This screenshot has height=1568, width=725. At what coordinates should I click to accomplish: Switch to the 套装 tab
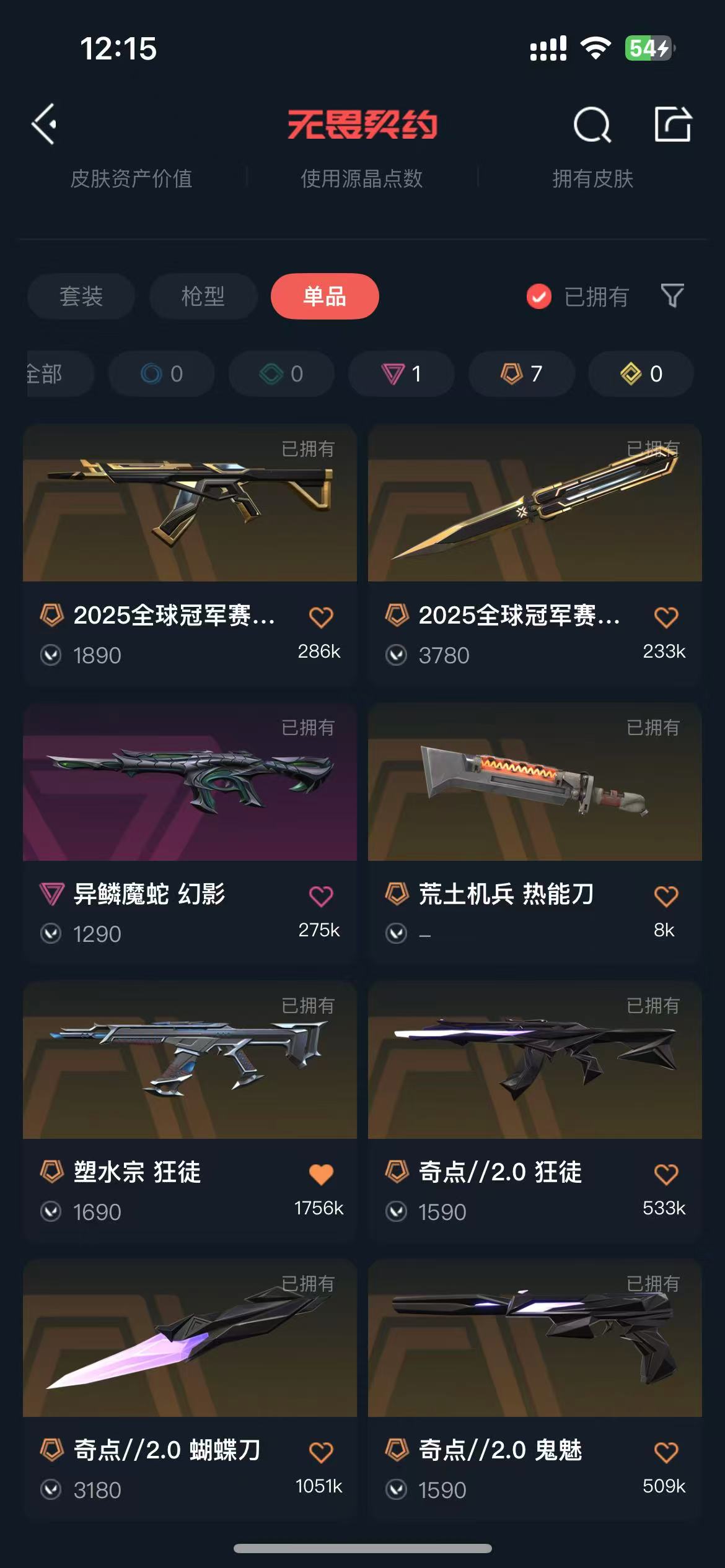click(81, 296)
